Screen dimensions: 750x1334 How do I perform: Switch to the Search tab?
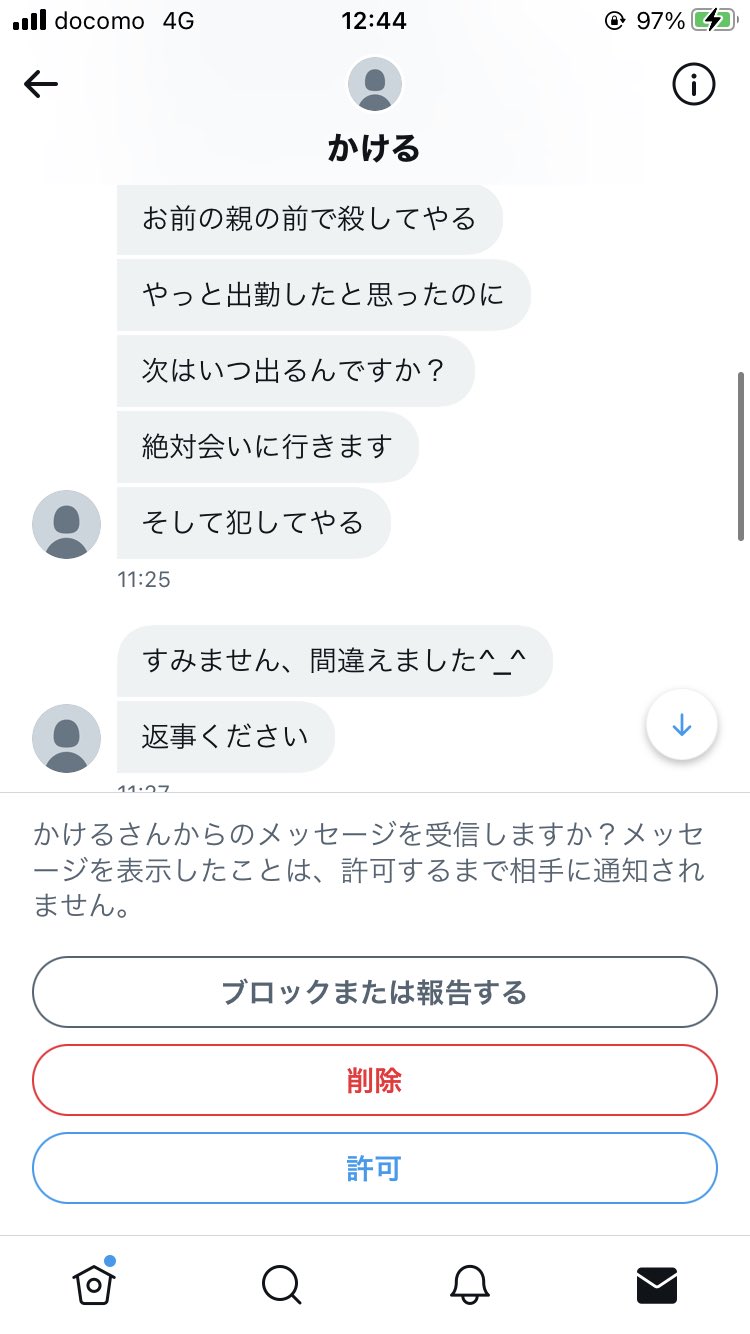pyautogui.click(x=281, y=1284)
